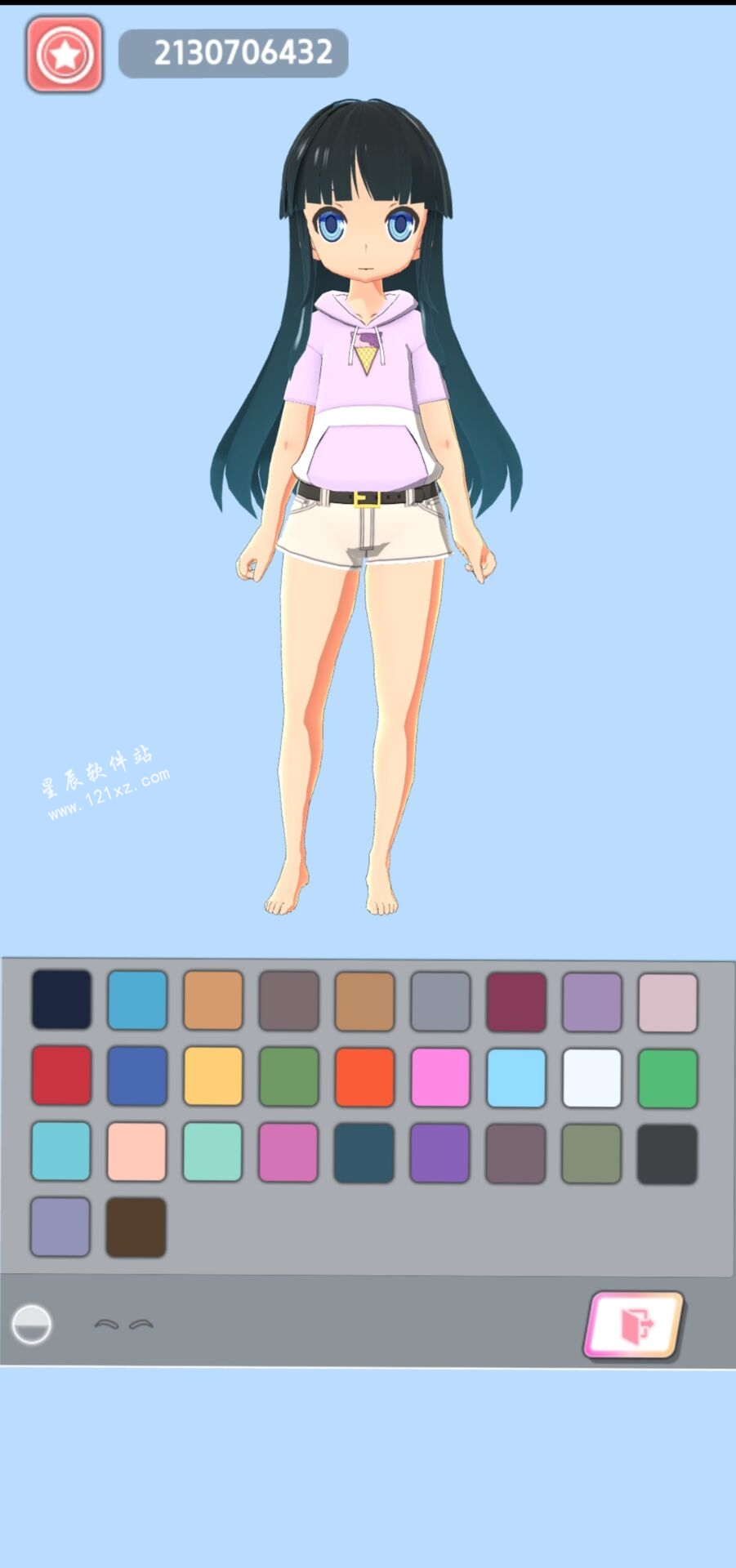Open the eyebrows customization option
736x1568 pixels.
click(124, 1324)
